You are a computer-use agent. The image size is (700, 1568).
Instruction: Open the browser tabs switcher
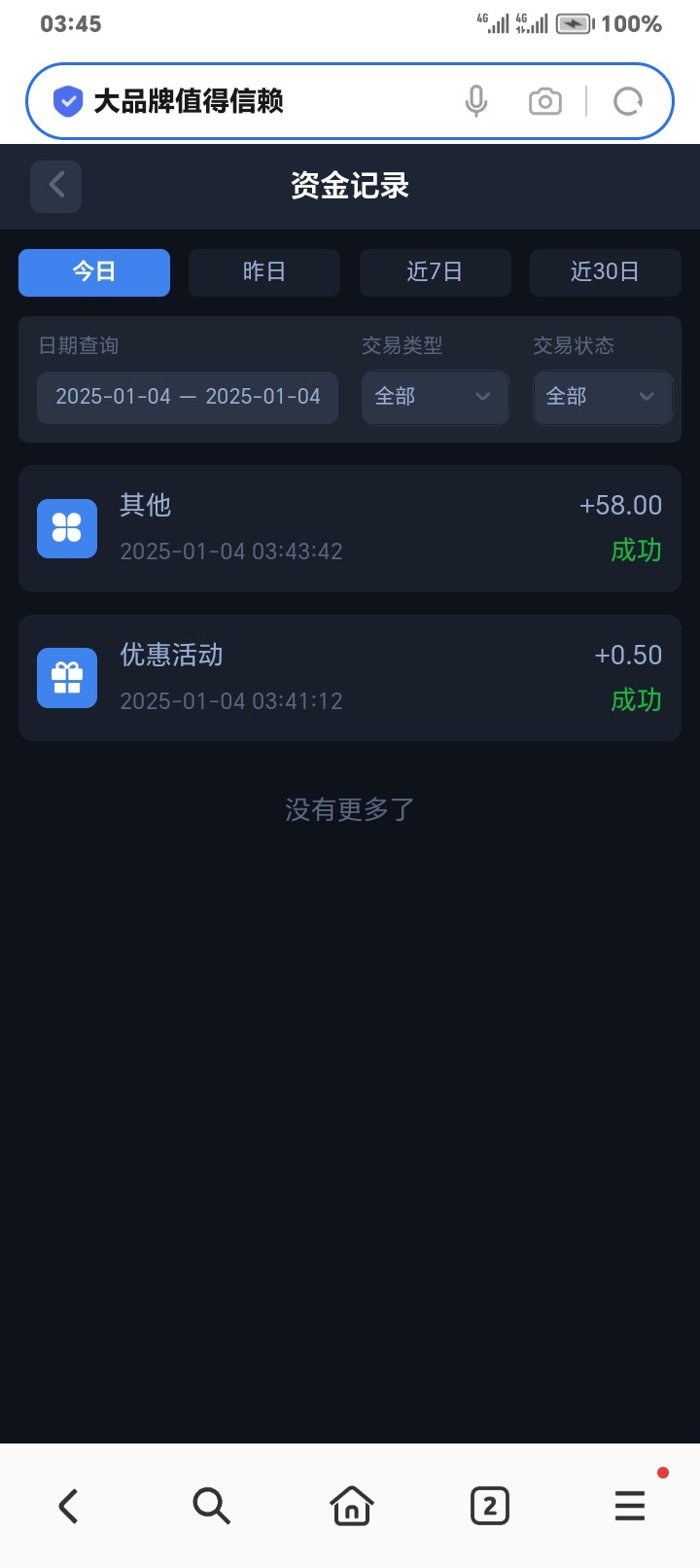[490, 1506]
